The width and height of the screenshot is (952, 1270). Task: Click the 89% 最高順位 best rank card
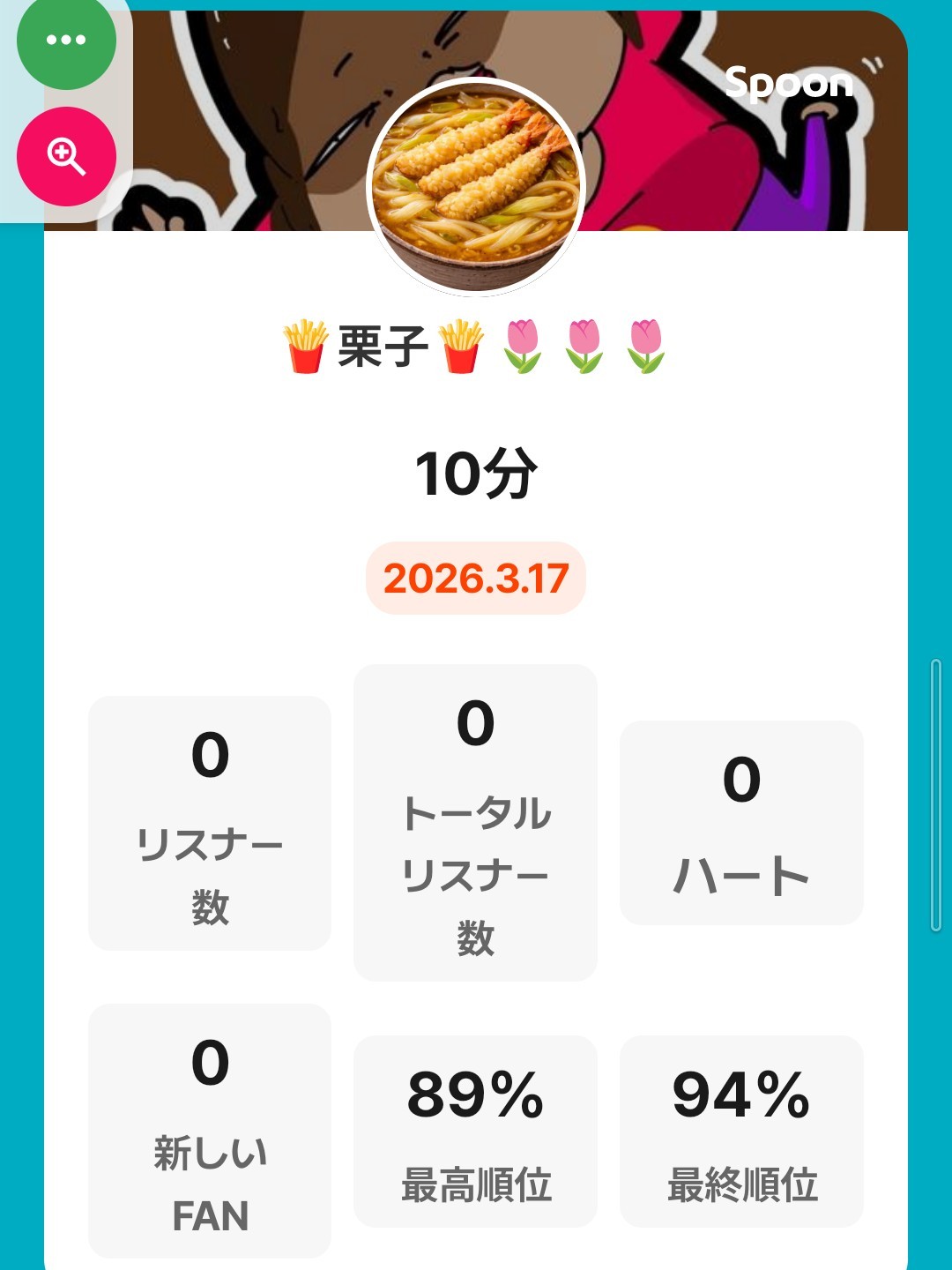[476, 1133]
